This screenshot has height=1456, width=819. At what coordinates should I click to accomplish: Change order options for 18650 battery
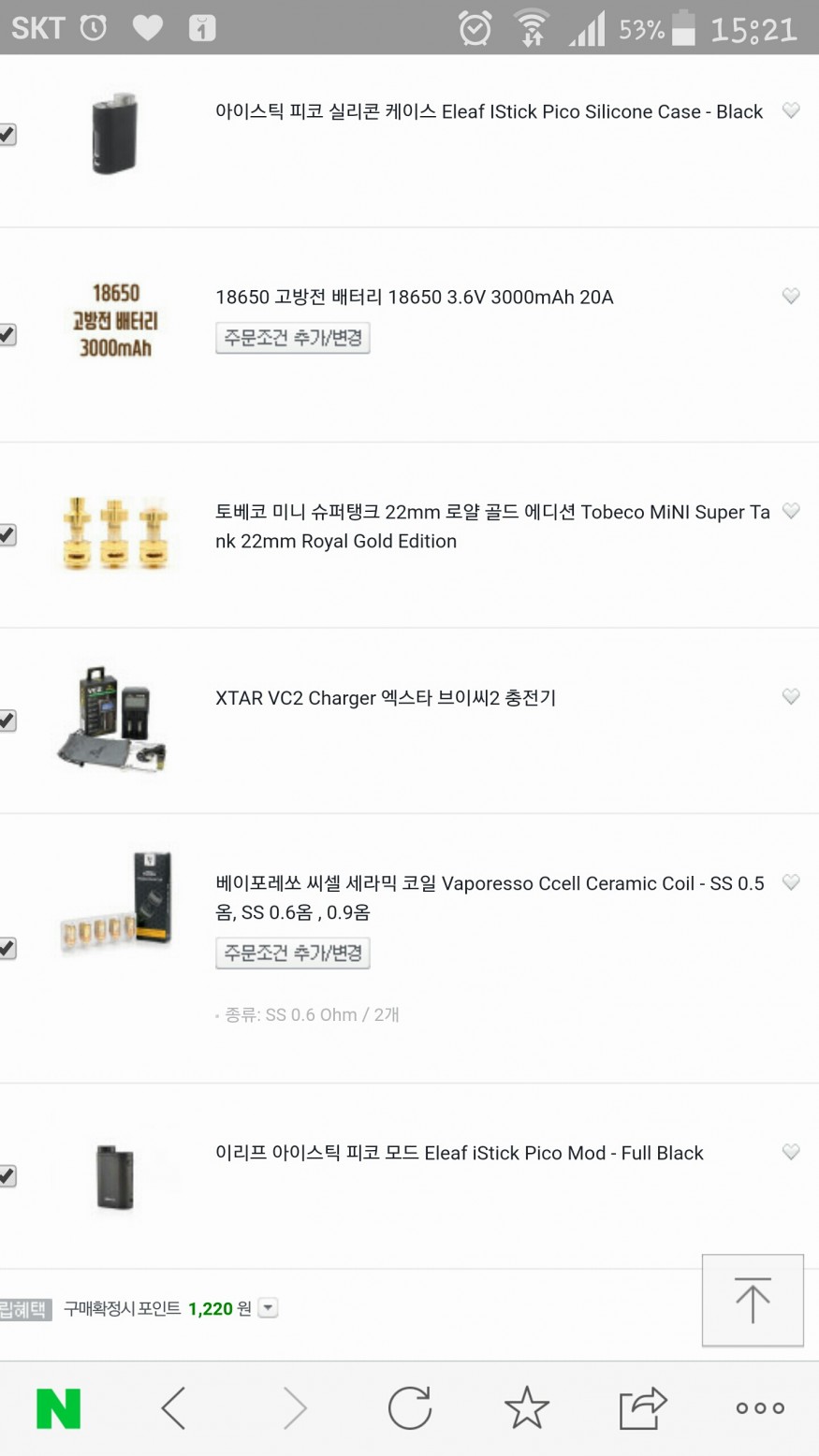pos(293,338)
